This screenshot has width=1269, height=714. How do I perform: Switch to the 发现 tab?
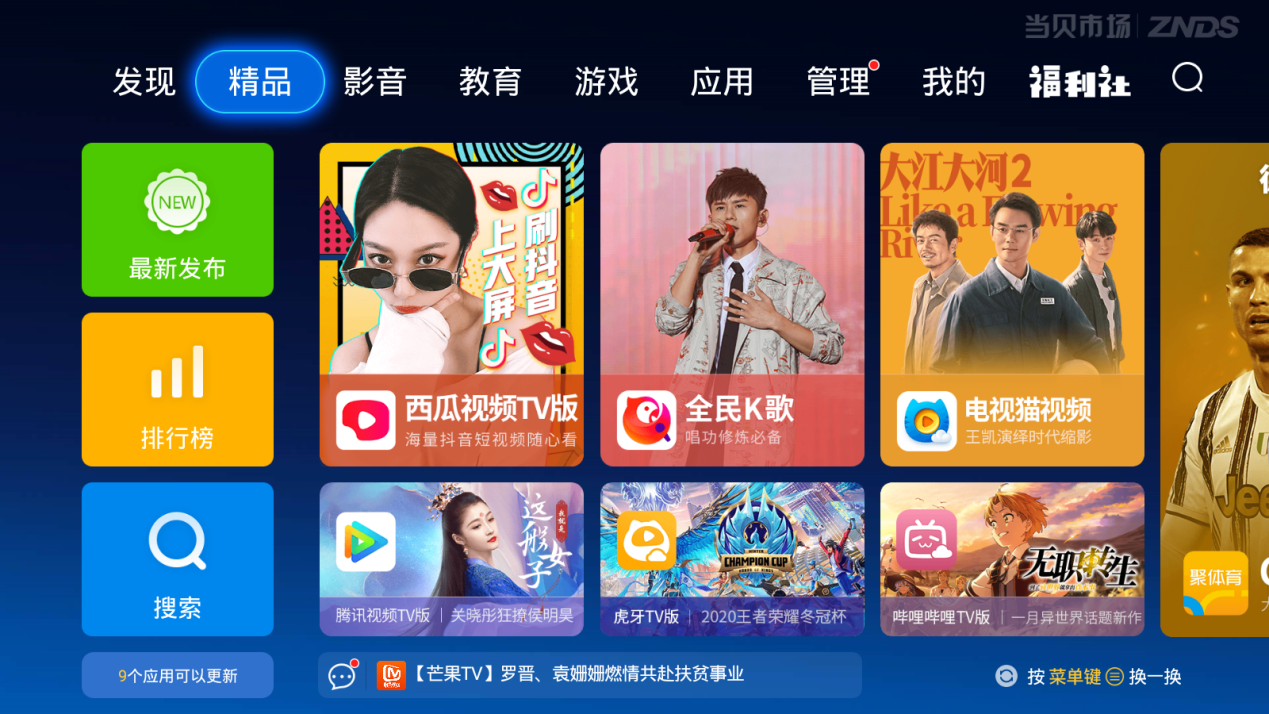144,82
